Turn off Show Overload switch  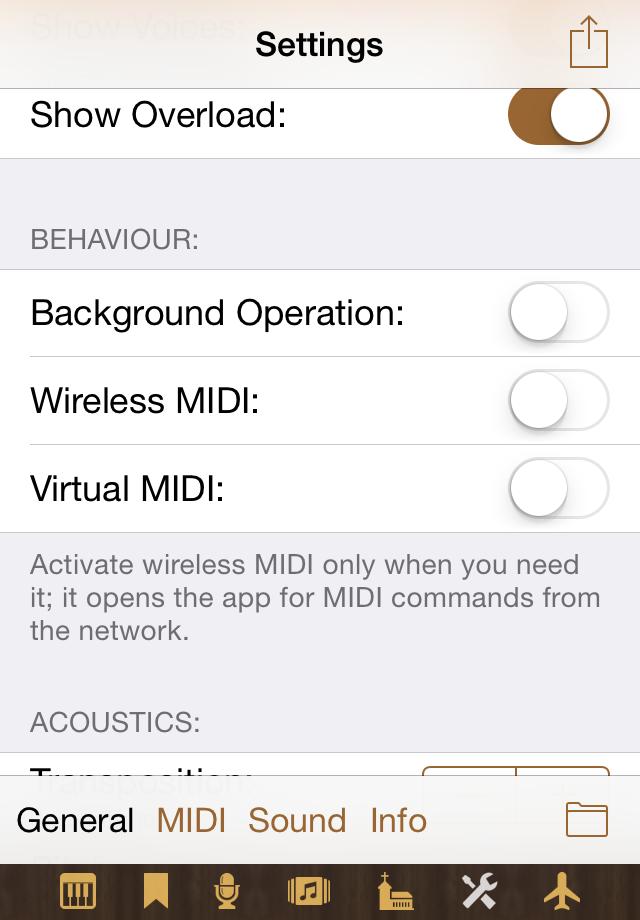tap(558, 115)
